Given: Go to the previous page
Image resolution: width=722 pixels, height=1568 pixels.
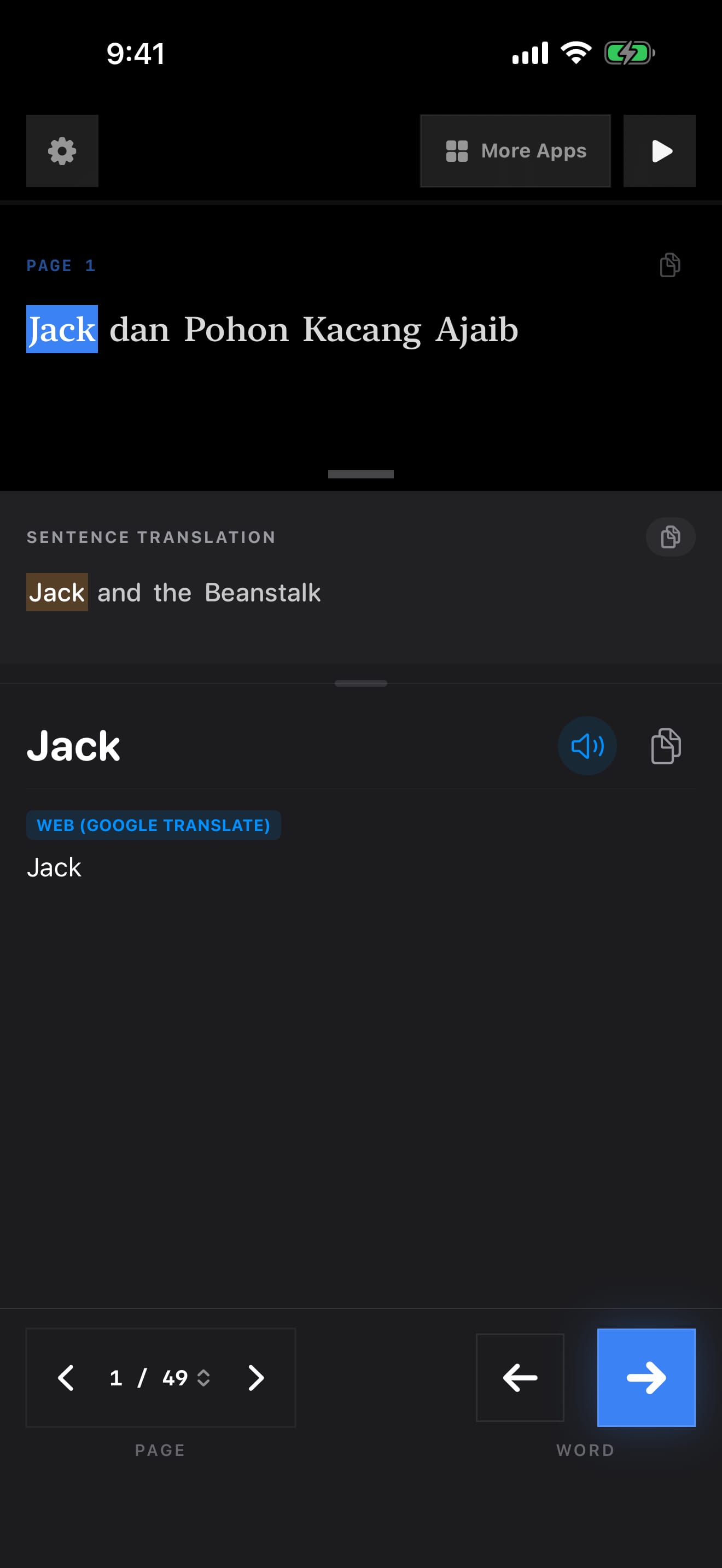Looking at the screenshot, I should (66, 1378).
